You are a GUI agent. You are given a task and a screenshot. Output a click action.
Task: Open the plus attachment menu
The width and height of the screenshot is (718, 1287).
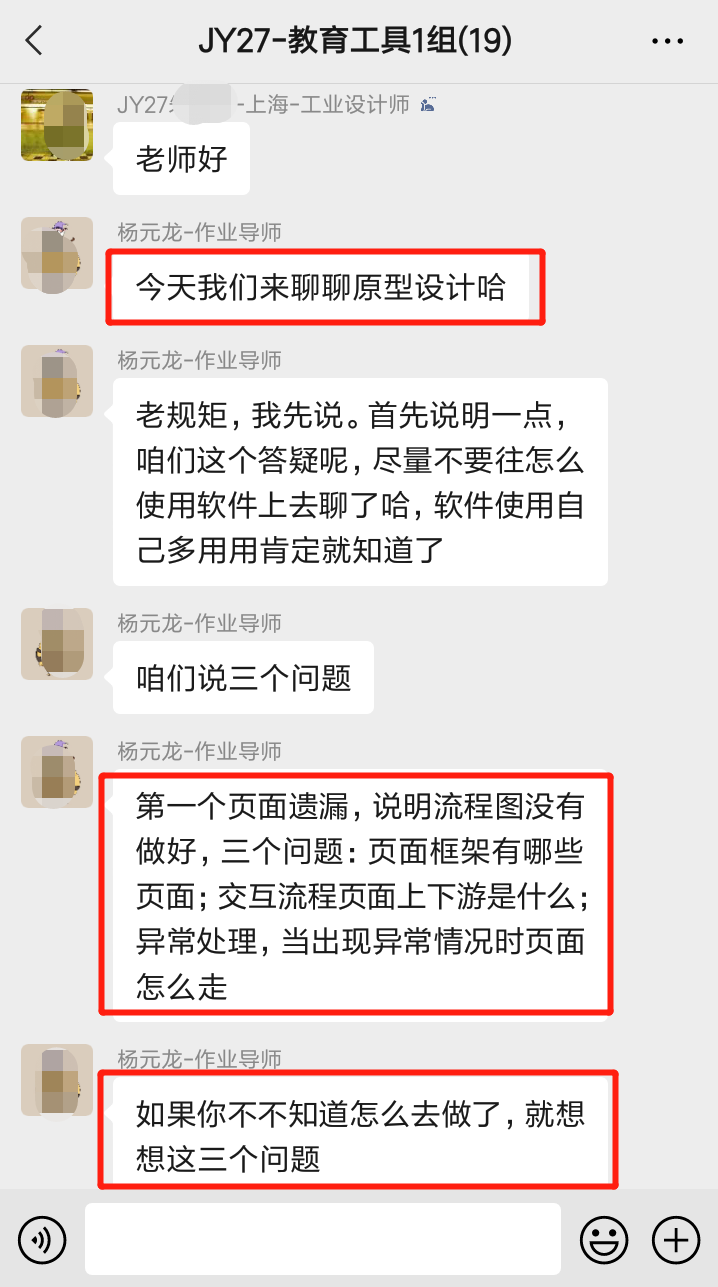point(676,1241)
